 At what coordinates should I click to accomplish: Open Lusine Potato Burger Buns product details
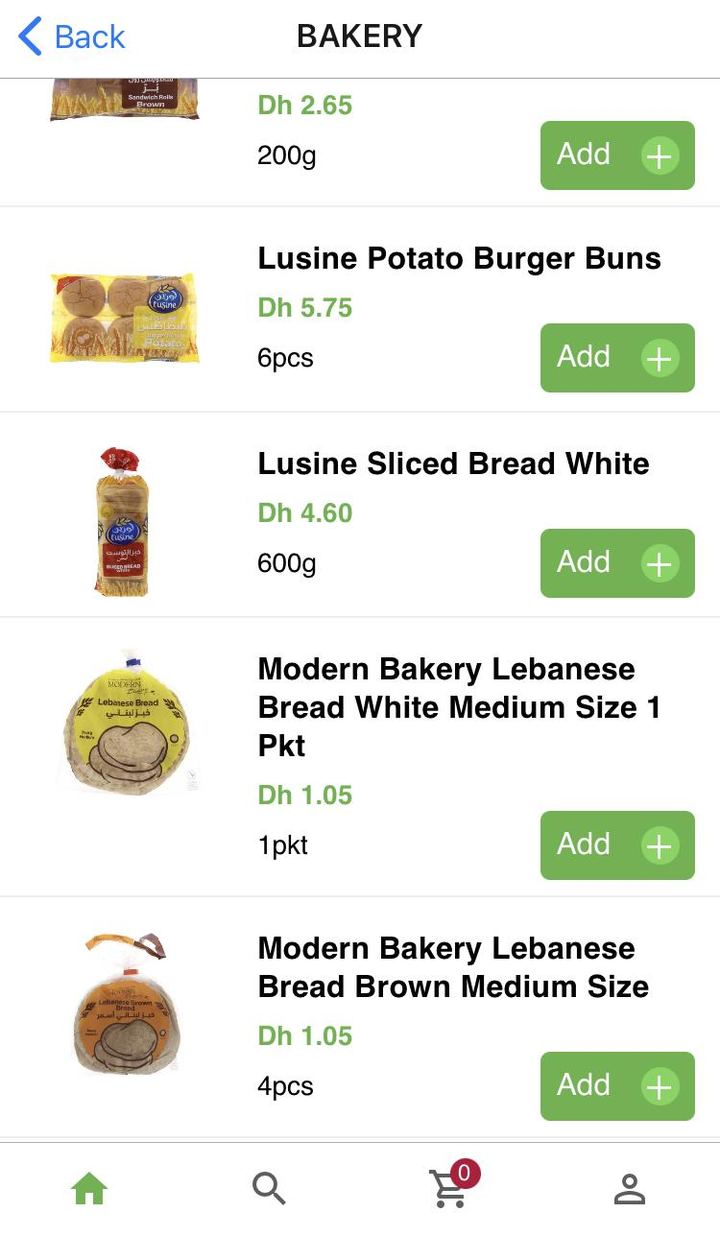459,259
